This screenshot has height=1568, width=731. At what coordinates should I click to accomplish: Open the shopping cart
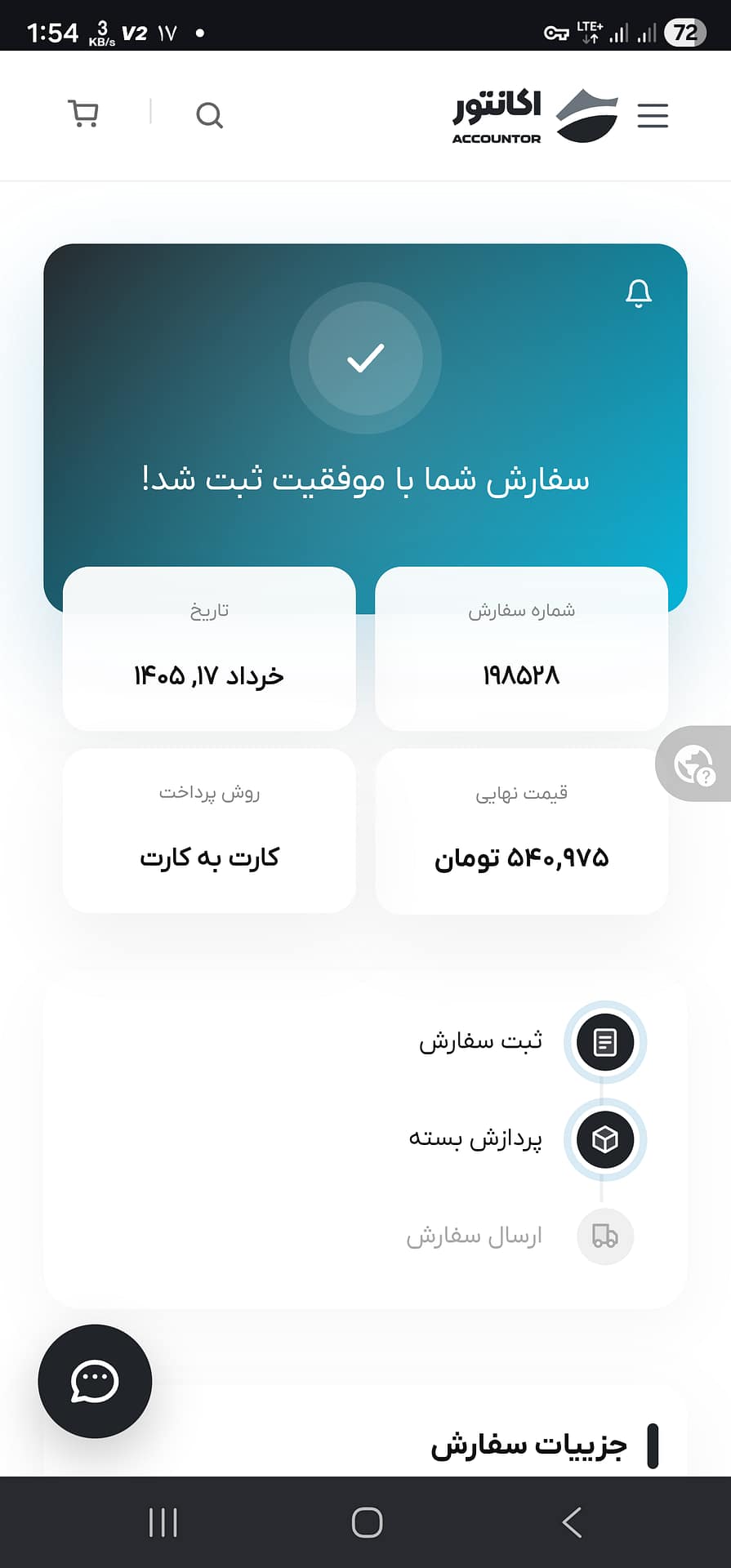(83, 114)
